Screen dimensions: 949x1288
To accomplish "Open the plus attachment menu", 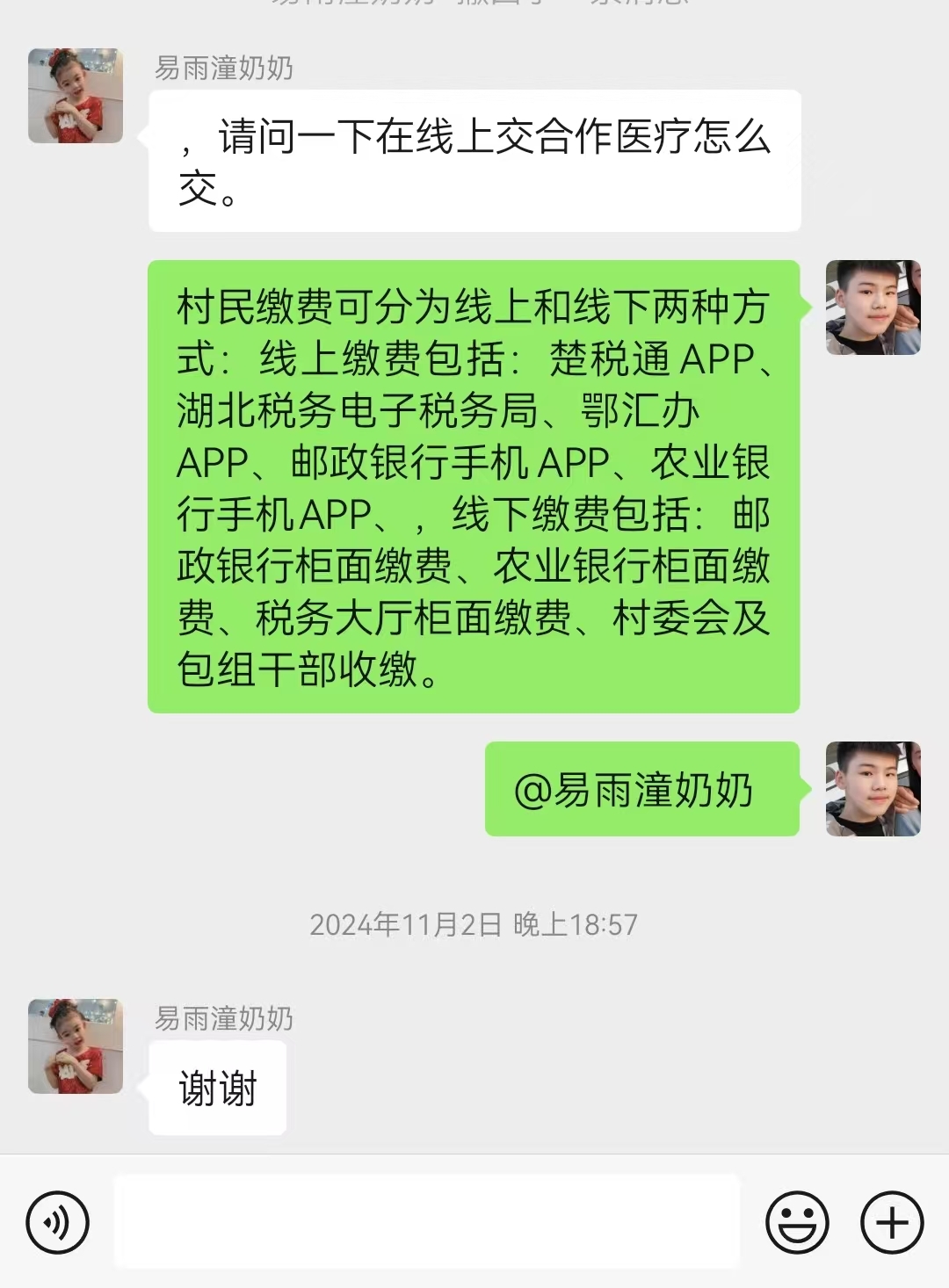I will tap(892, 1222).
